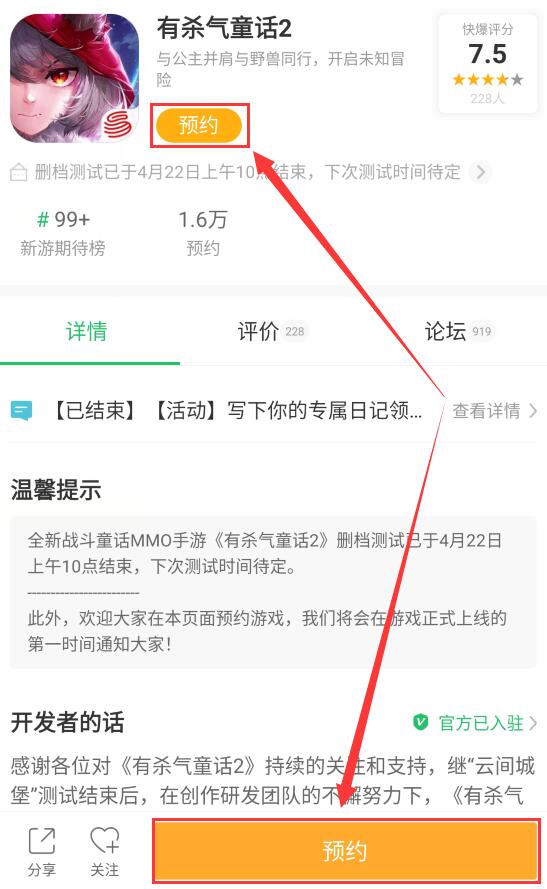The image size is (547, 889).
Task: Open the 删档测试 announcement row
Action: click(x=250, y=172)
